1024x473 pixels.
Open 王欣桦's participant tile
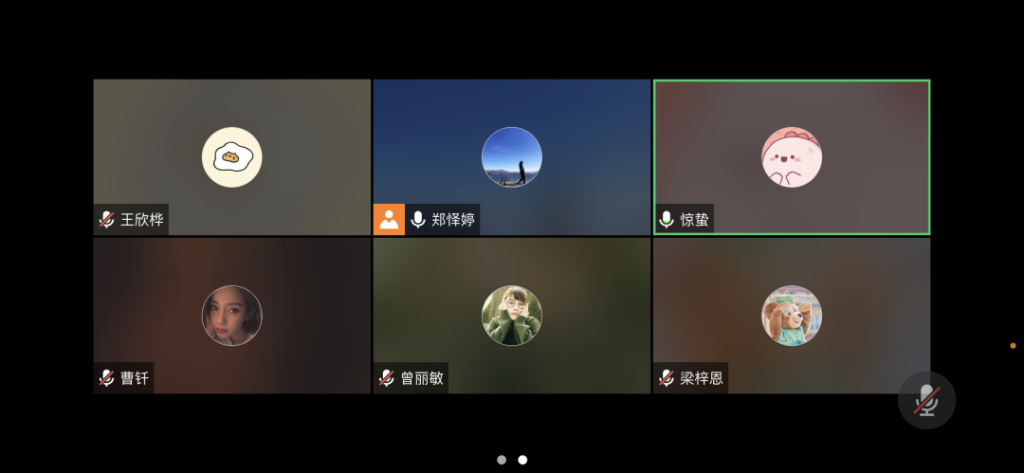231,157
